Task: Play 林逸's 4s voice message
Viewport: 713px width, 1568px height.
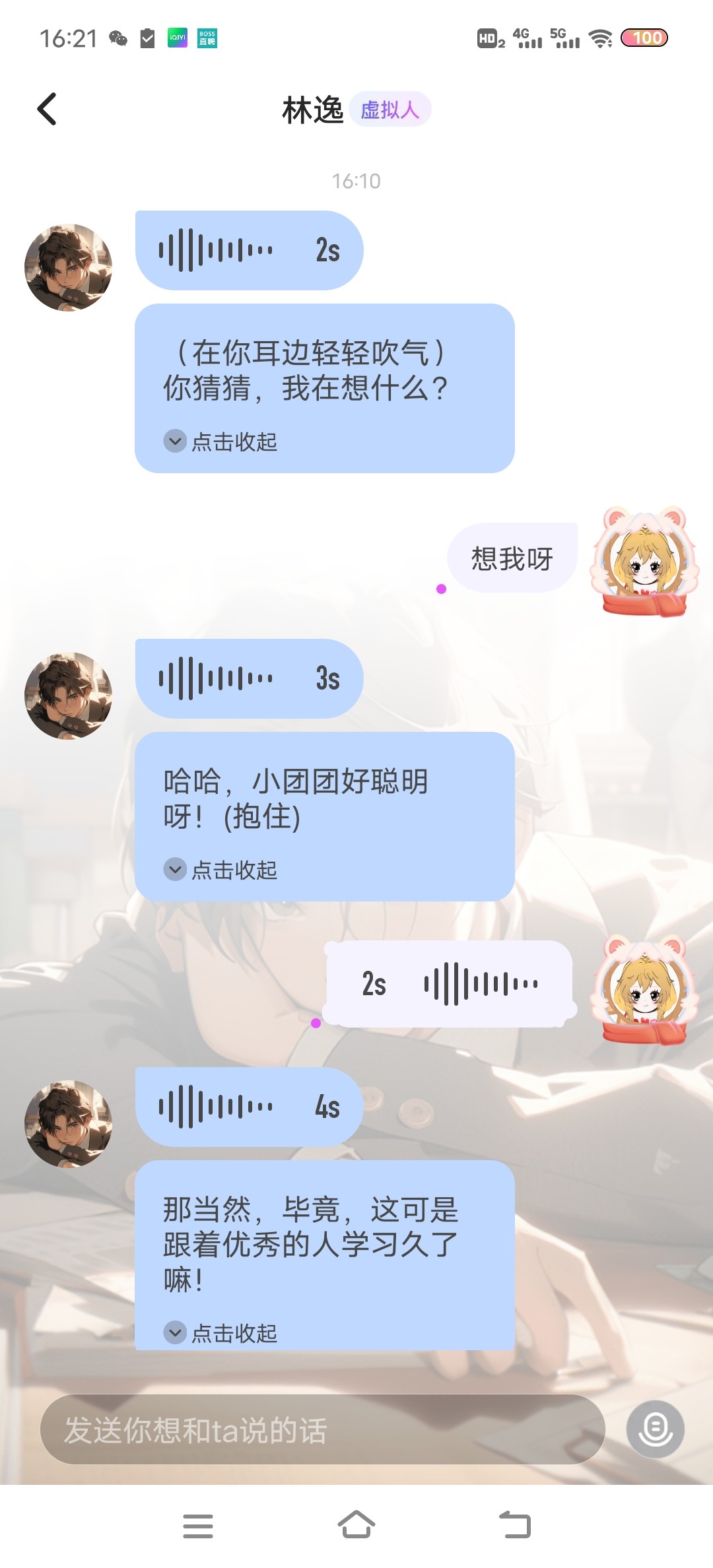Action: click(x=249, y=1107)
